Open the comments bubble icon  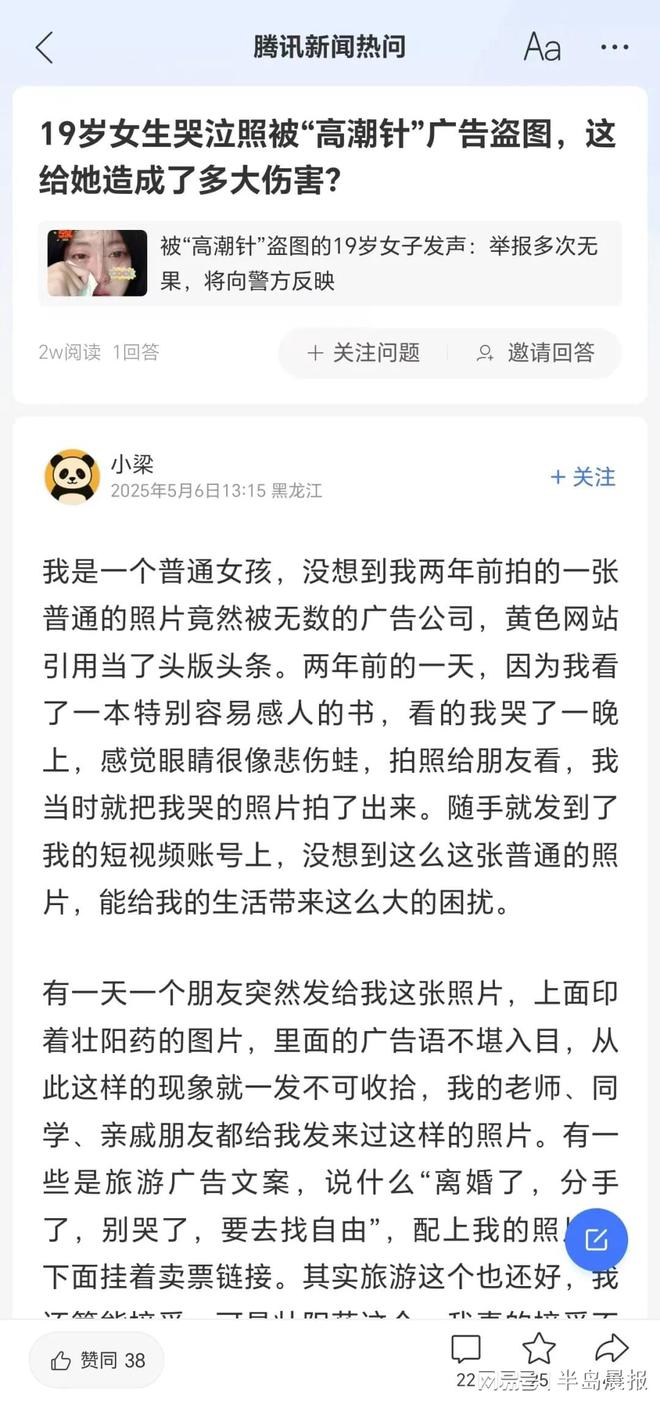pyautogui.click(x=466, y=1349)
